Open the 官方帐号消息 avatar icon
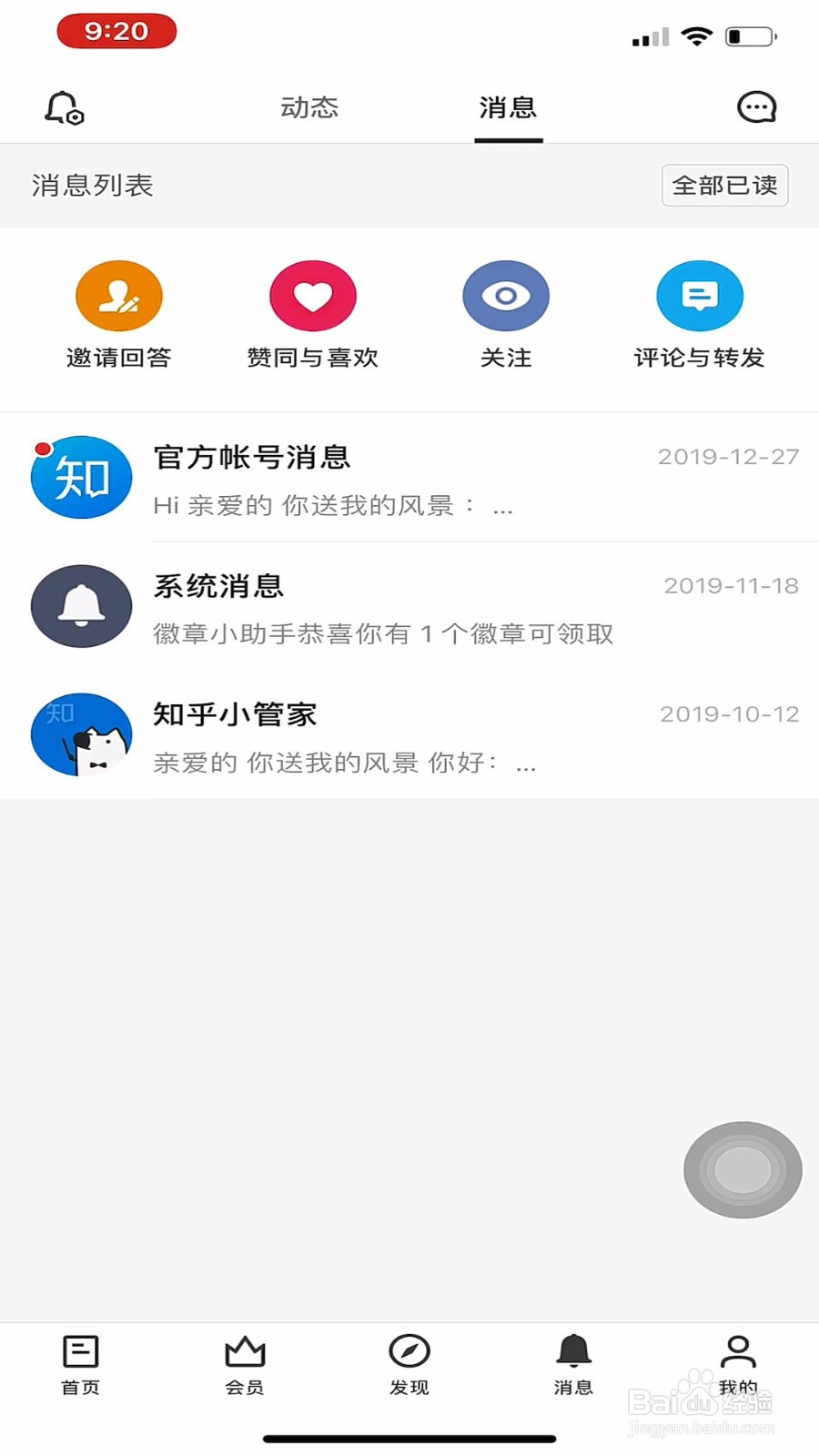The image size is (819, 1456). pyautogui.click(x=81, y=477)
